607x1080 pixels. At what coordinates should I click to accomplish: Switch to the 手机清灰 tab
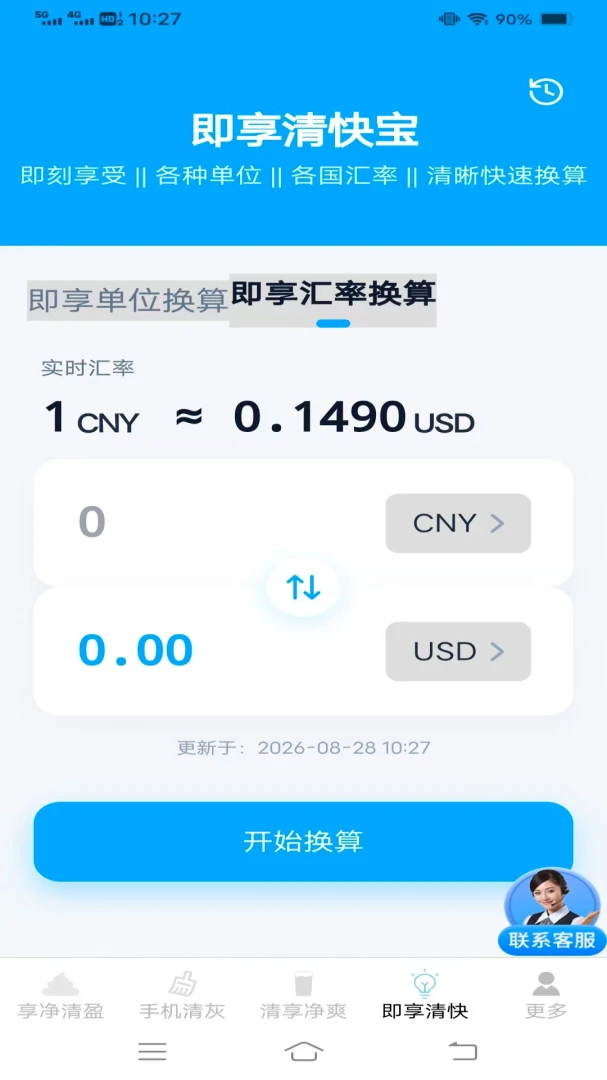[x=182, y=996]
